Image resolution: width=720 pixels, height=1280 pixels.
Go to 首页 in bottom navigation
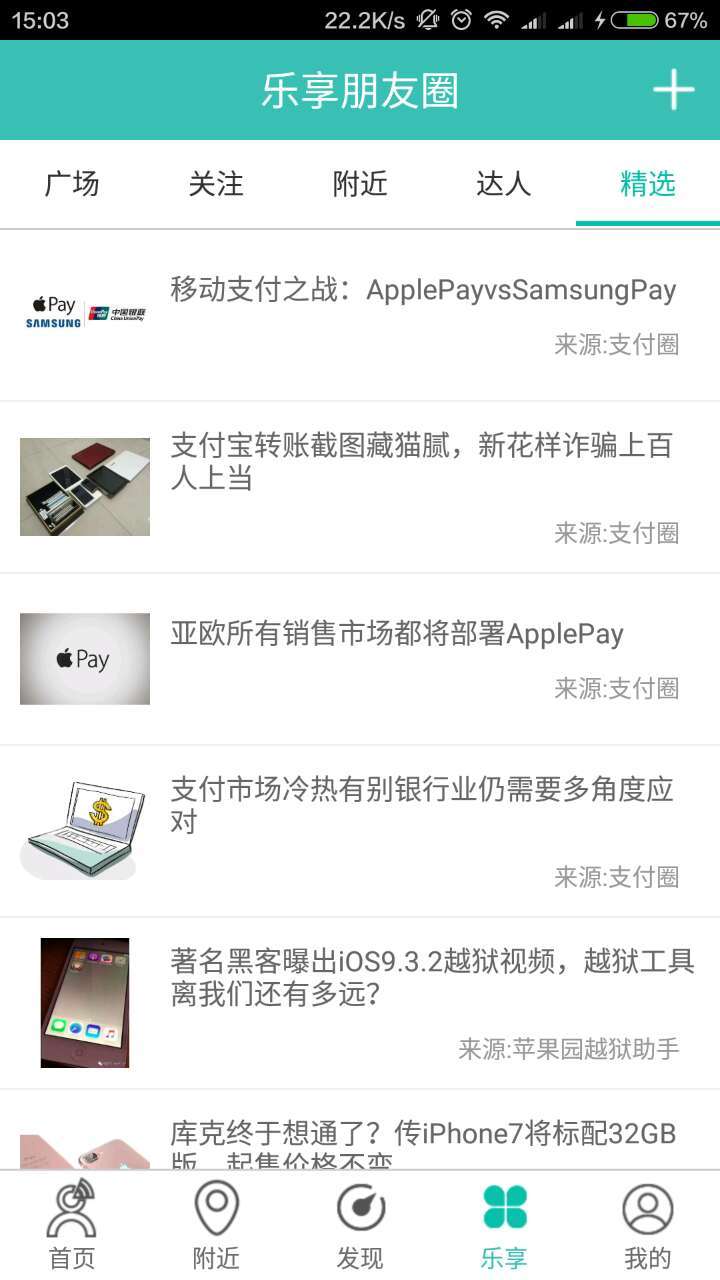(72, 1226)
